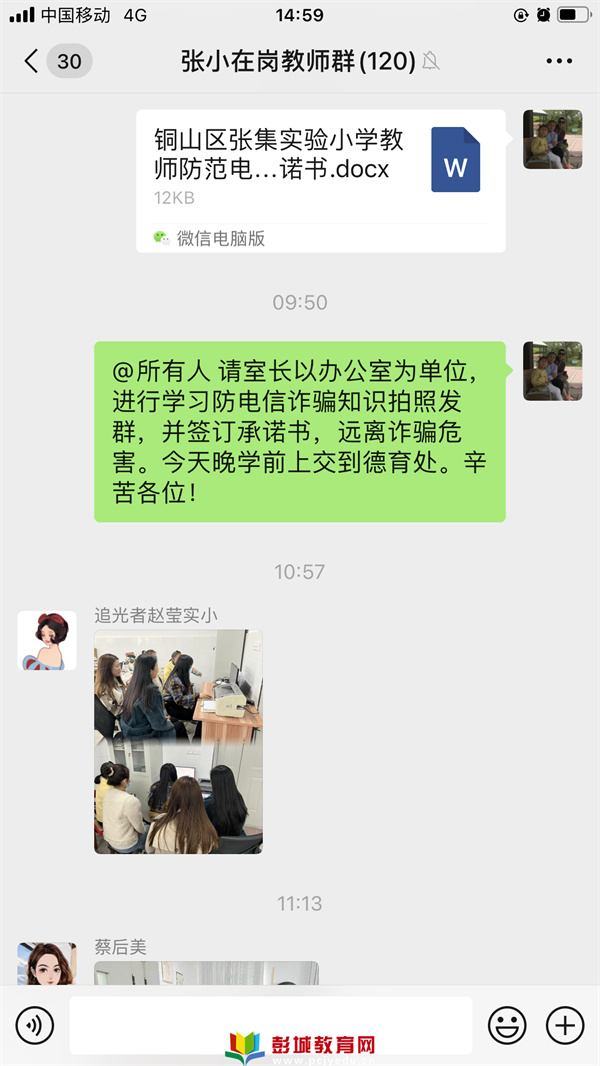View 追光者赵莹实小's avatar profile
The image size is (600, 1066).
(47, 640)
